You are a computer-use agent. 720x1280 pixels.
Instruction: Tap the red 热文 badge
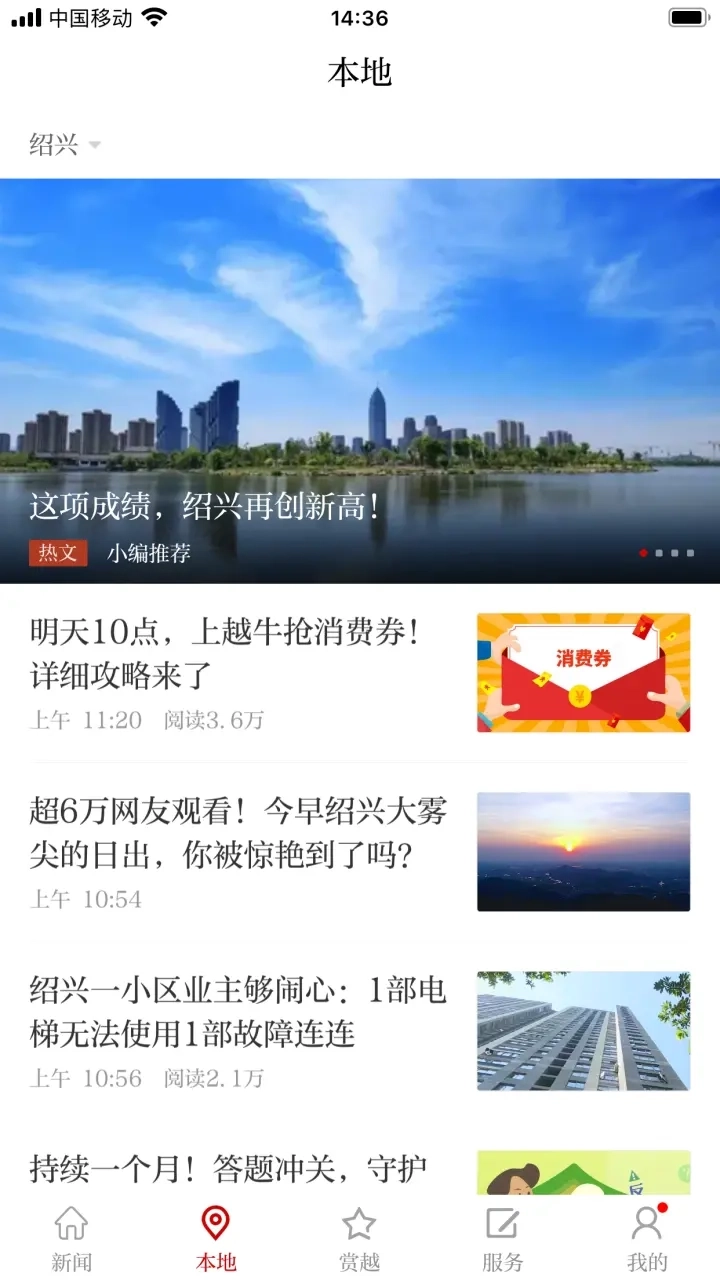[x=58, y=551]
